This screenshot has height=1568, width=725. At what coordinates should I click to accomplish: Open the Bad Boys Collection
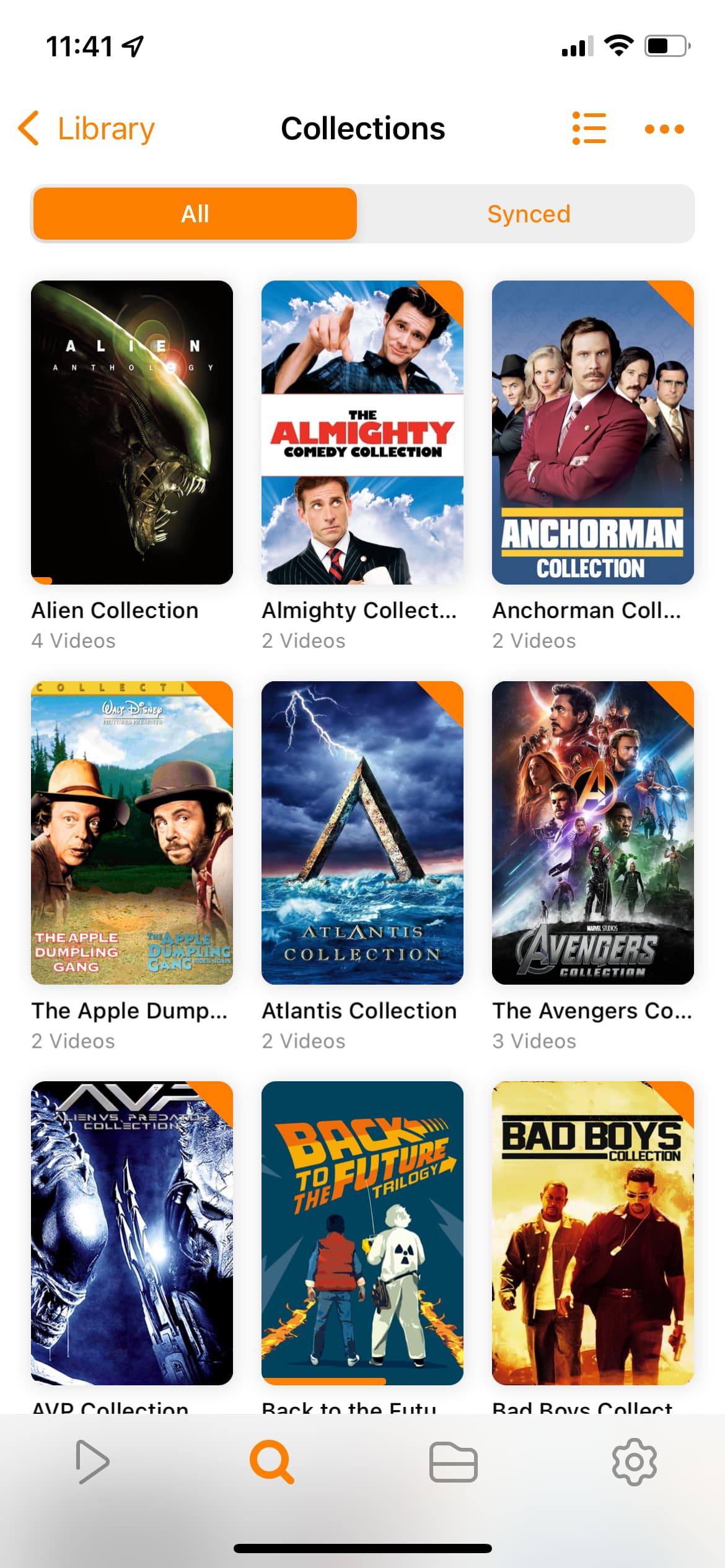coord(592,1232)
